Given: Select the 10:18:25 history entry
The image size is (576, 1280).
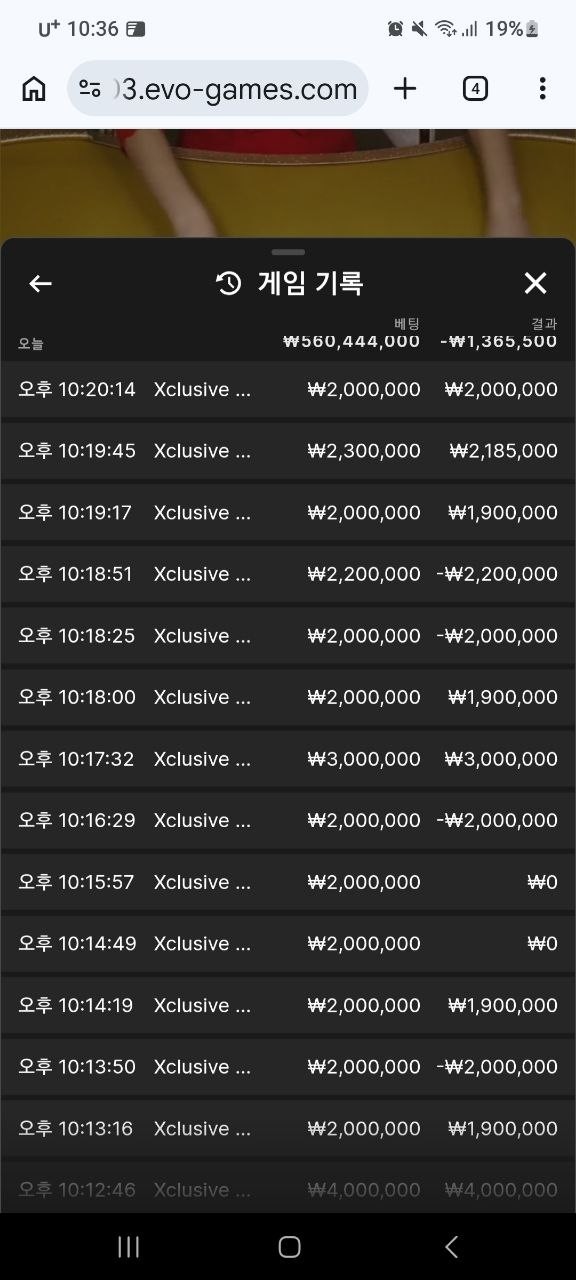Looking at the screenshot, I should 288,636.
